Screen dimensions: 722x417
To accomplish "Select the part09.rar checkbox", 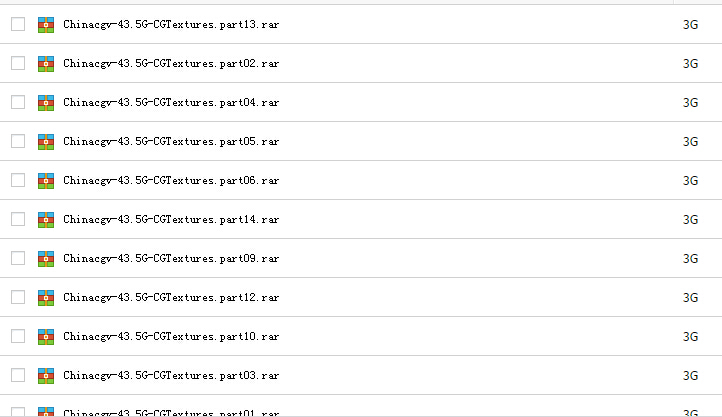I will click(18, 258).
